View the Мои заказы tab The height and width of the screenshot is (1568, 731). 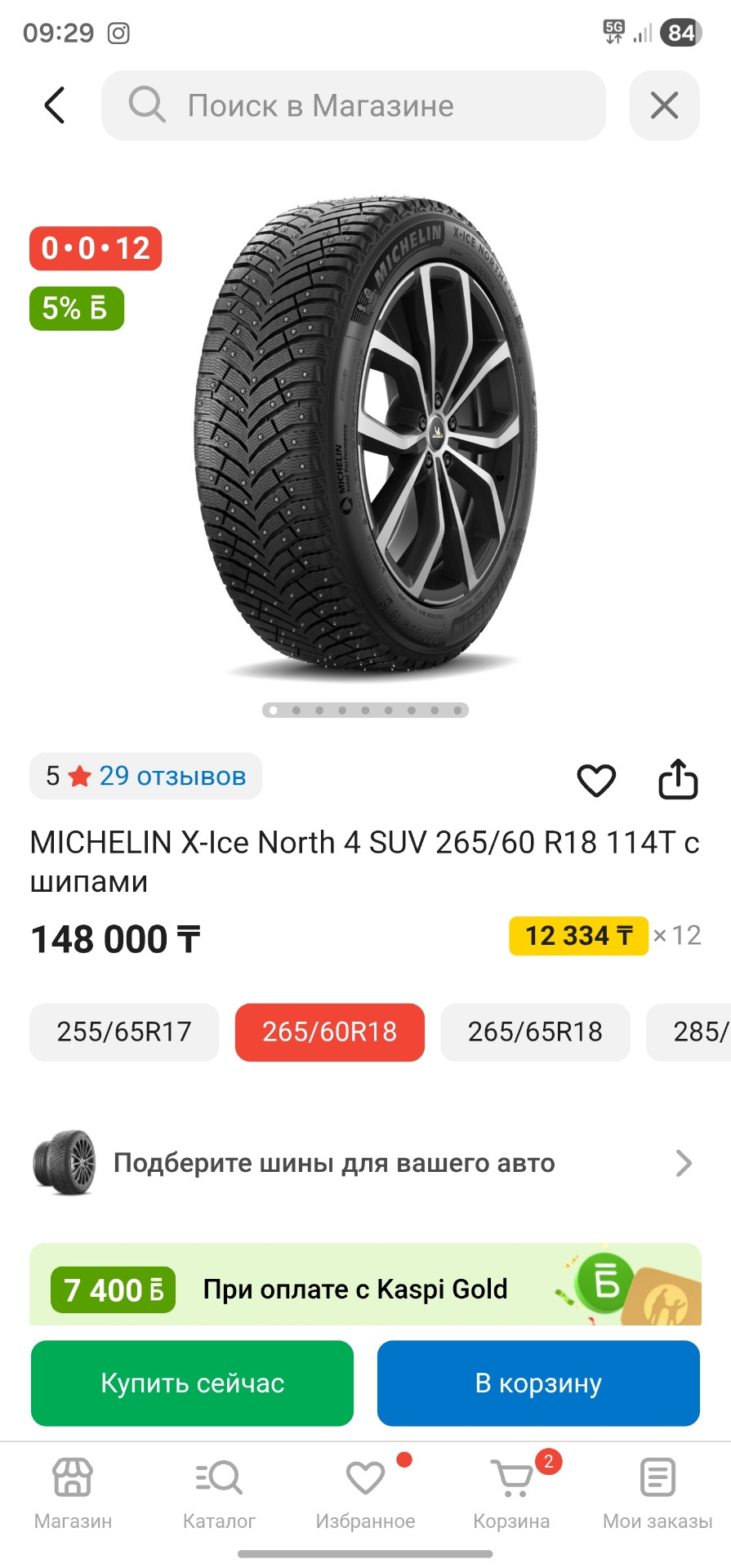click(x=657, y=1493)
